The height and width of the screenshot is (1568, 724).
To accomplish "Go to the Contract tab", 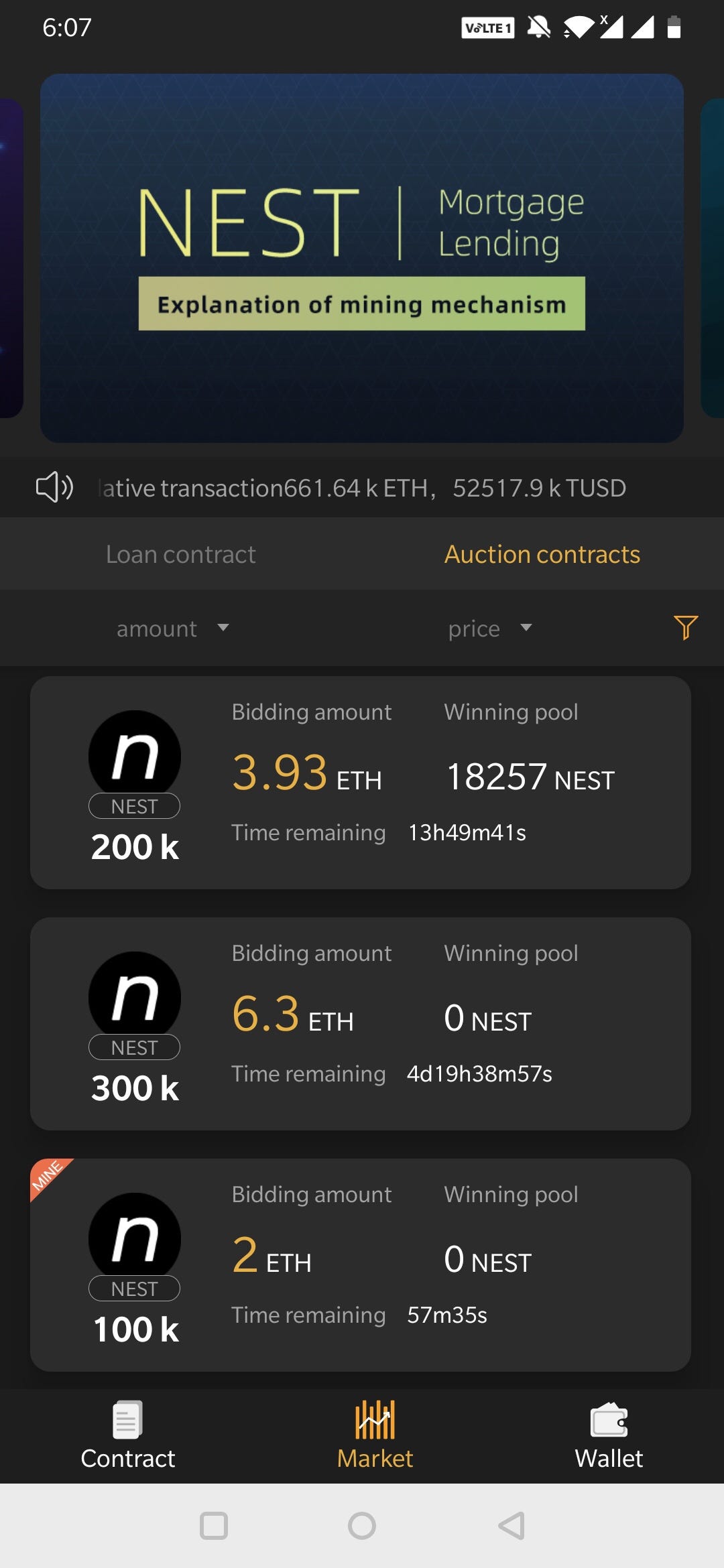I will tap(127, 1435).
